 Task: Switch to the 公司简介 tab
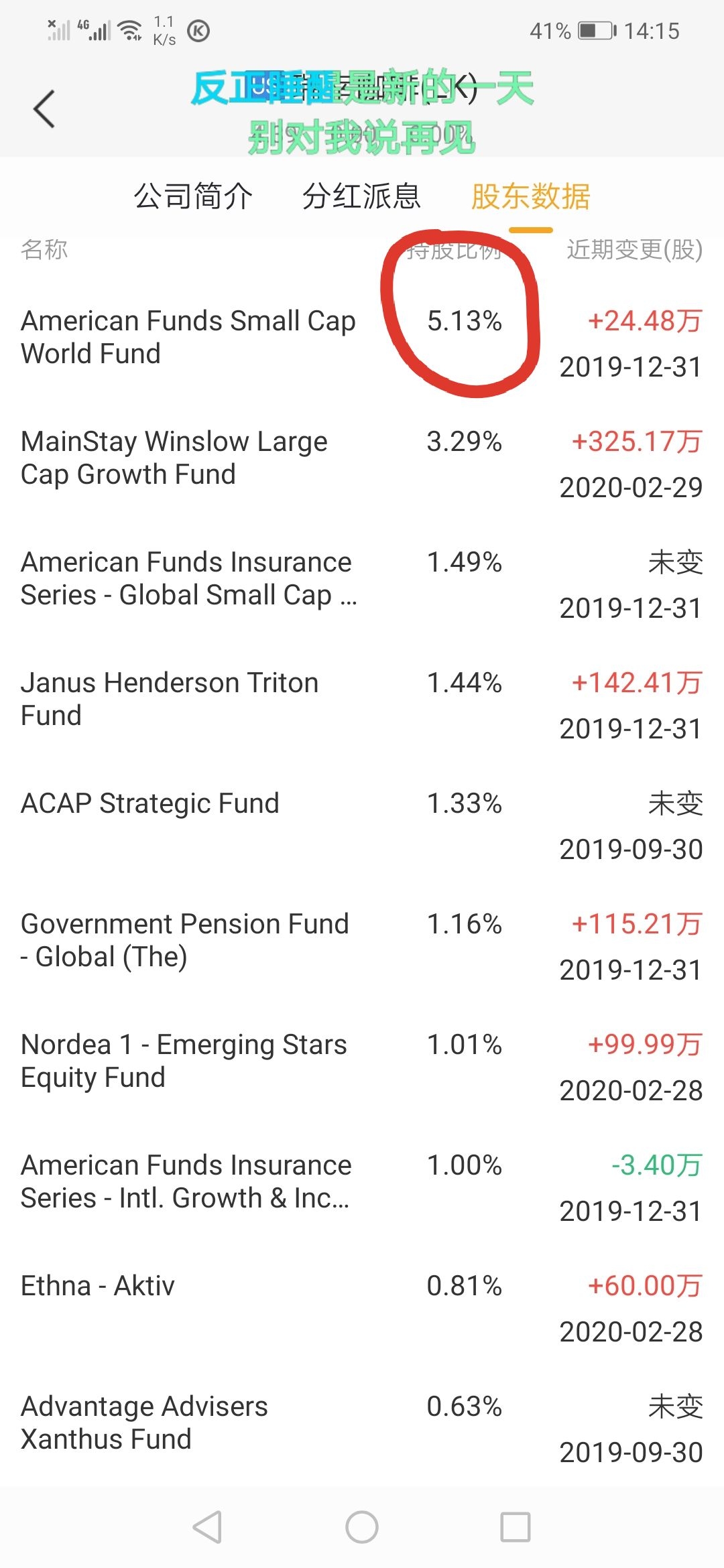click(x=193, y=197)
